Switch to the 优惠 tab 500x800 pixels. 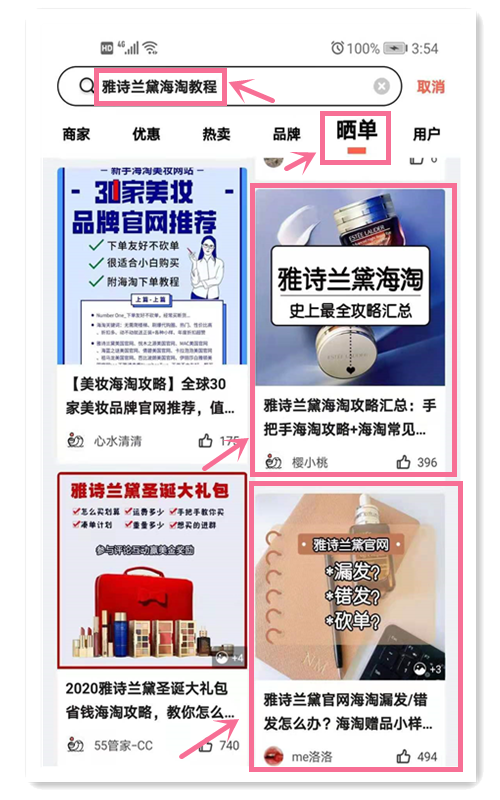[x=146, y=135]
